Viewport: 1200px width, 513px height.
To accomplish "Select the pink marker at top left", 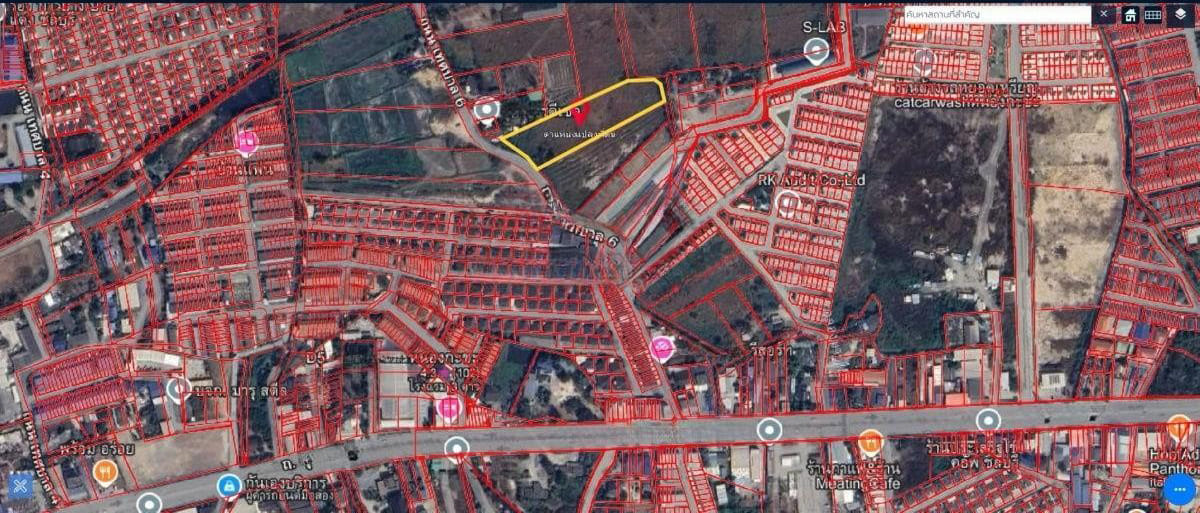I will pos(246,142).
